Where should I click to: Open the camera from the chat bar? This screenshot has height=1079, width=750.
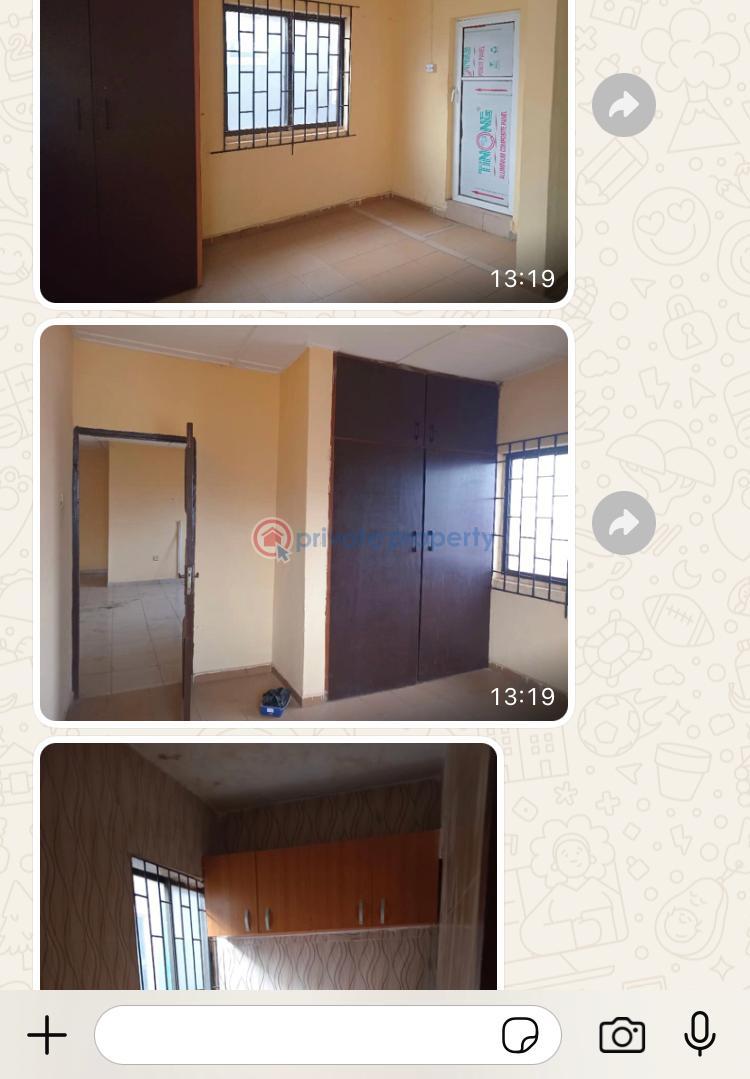(622, 1035)
